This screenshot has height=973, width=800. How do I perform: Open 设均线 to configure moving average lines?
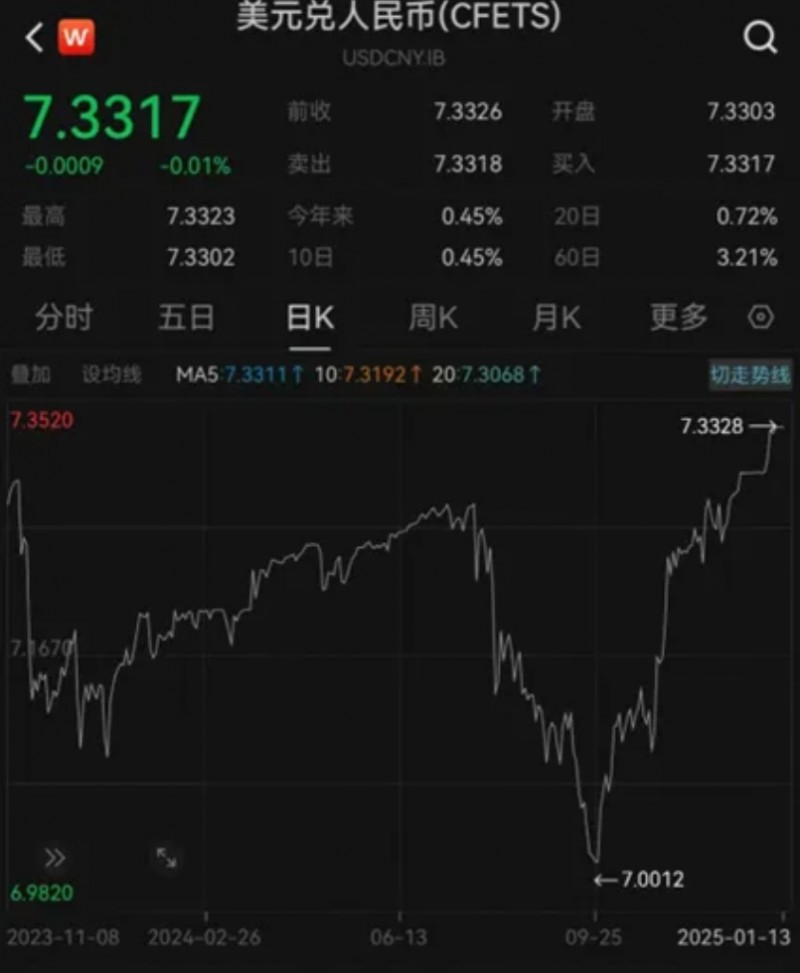112,375
